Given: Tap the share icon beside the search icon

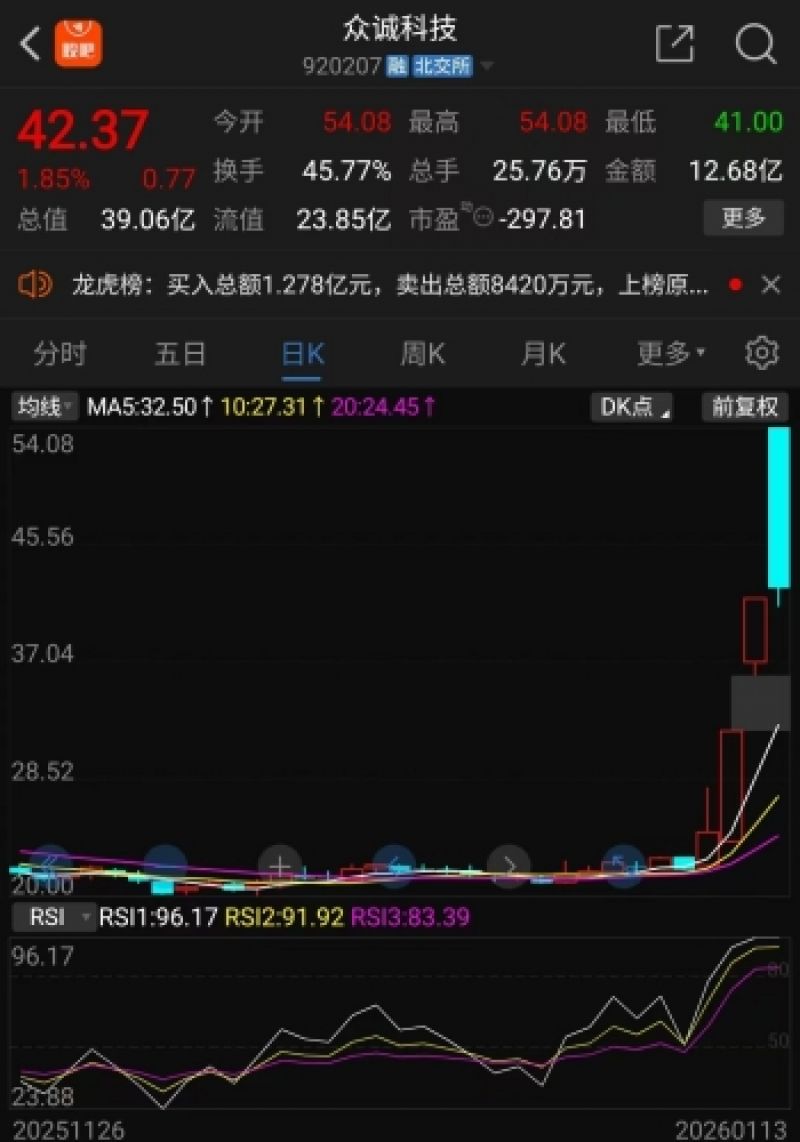Looking at the screenshot, I should pyautogui.click(x=675, y=44).
